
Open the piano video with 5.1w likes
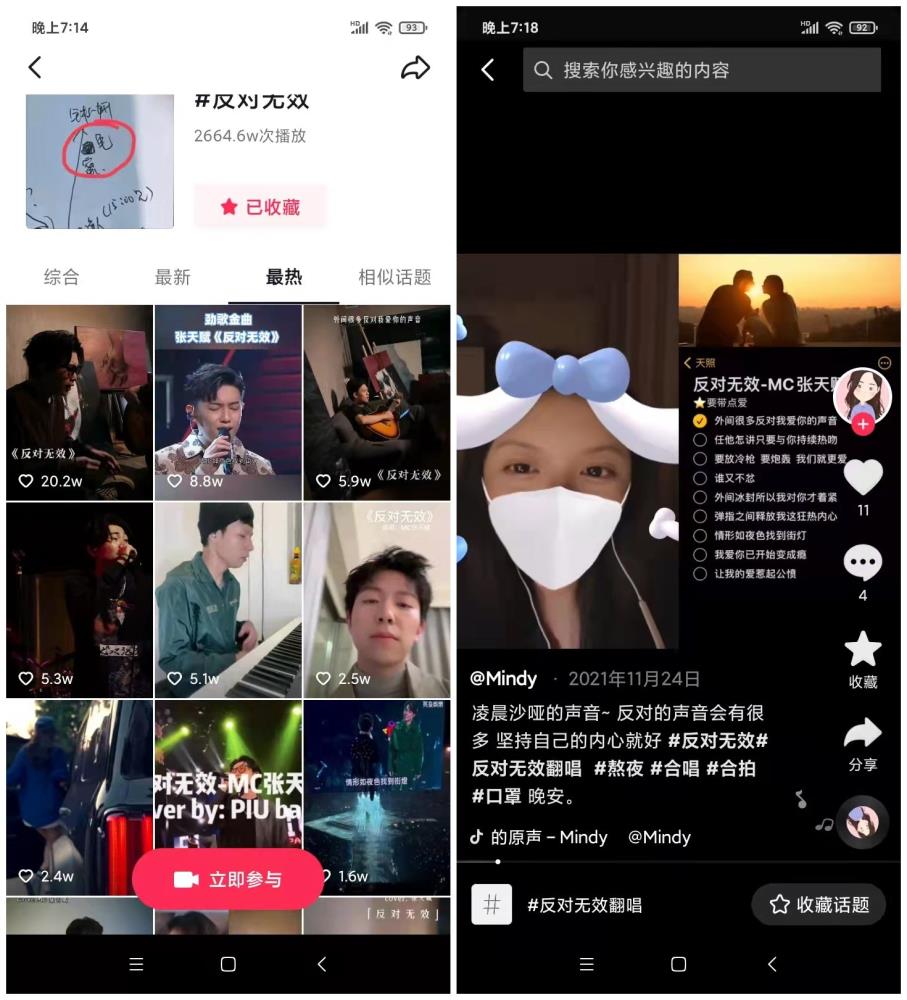(x=228, y=600)
